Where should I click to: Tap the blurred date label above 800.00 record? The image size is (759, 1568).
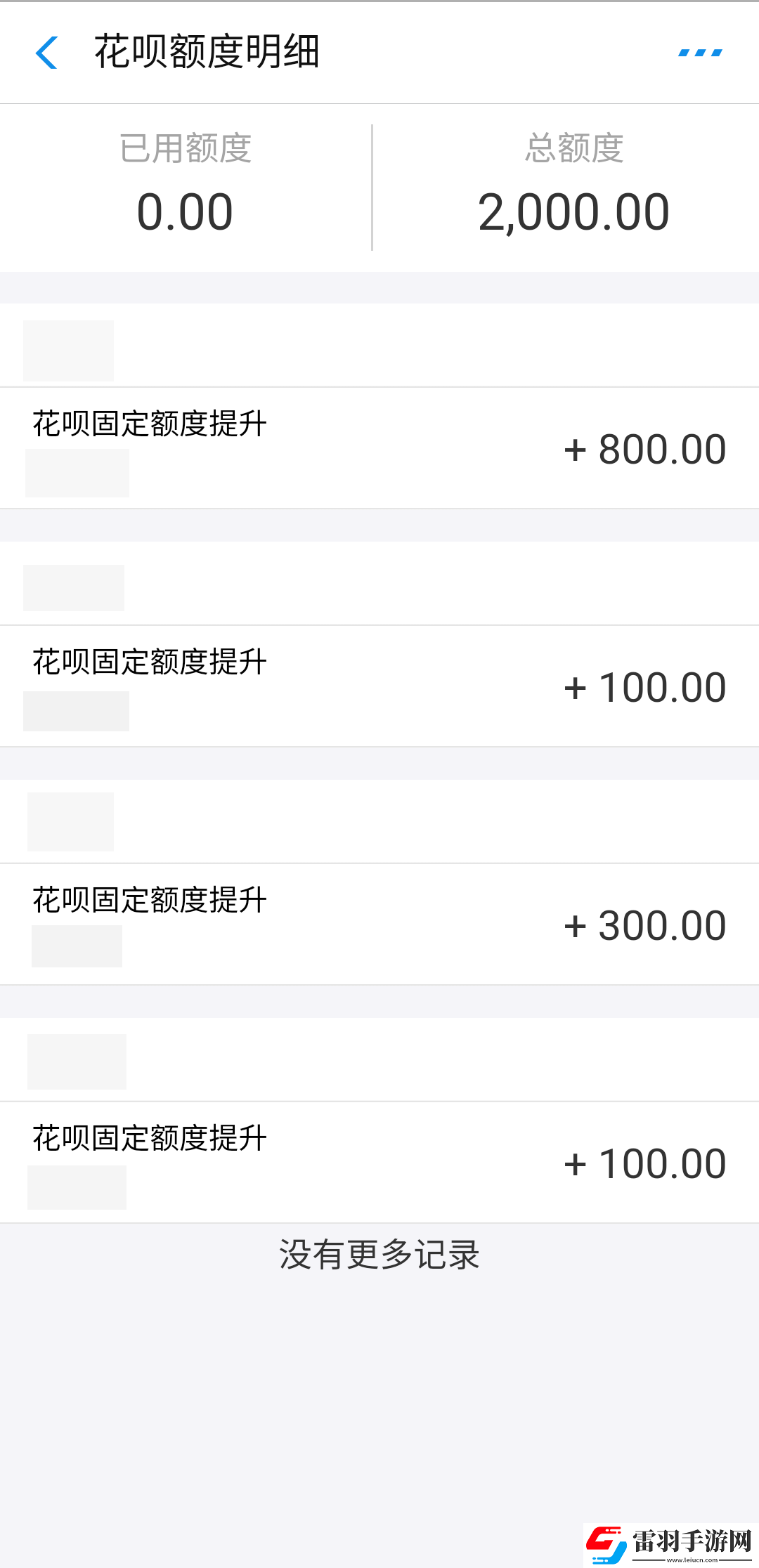(68, 351)
